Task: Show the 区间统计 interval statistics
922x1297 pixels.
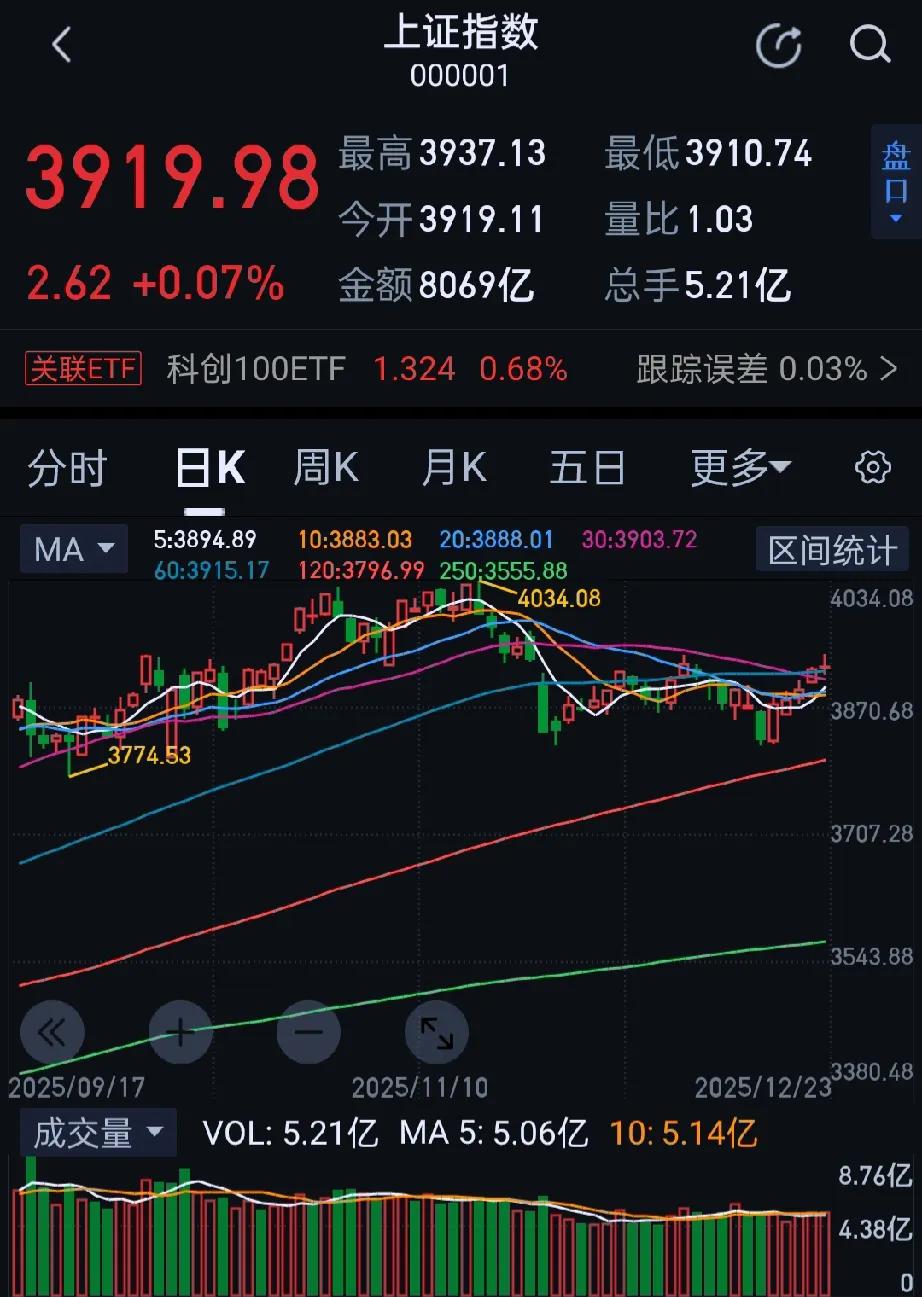Action: pos(833,549)
